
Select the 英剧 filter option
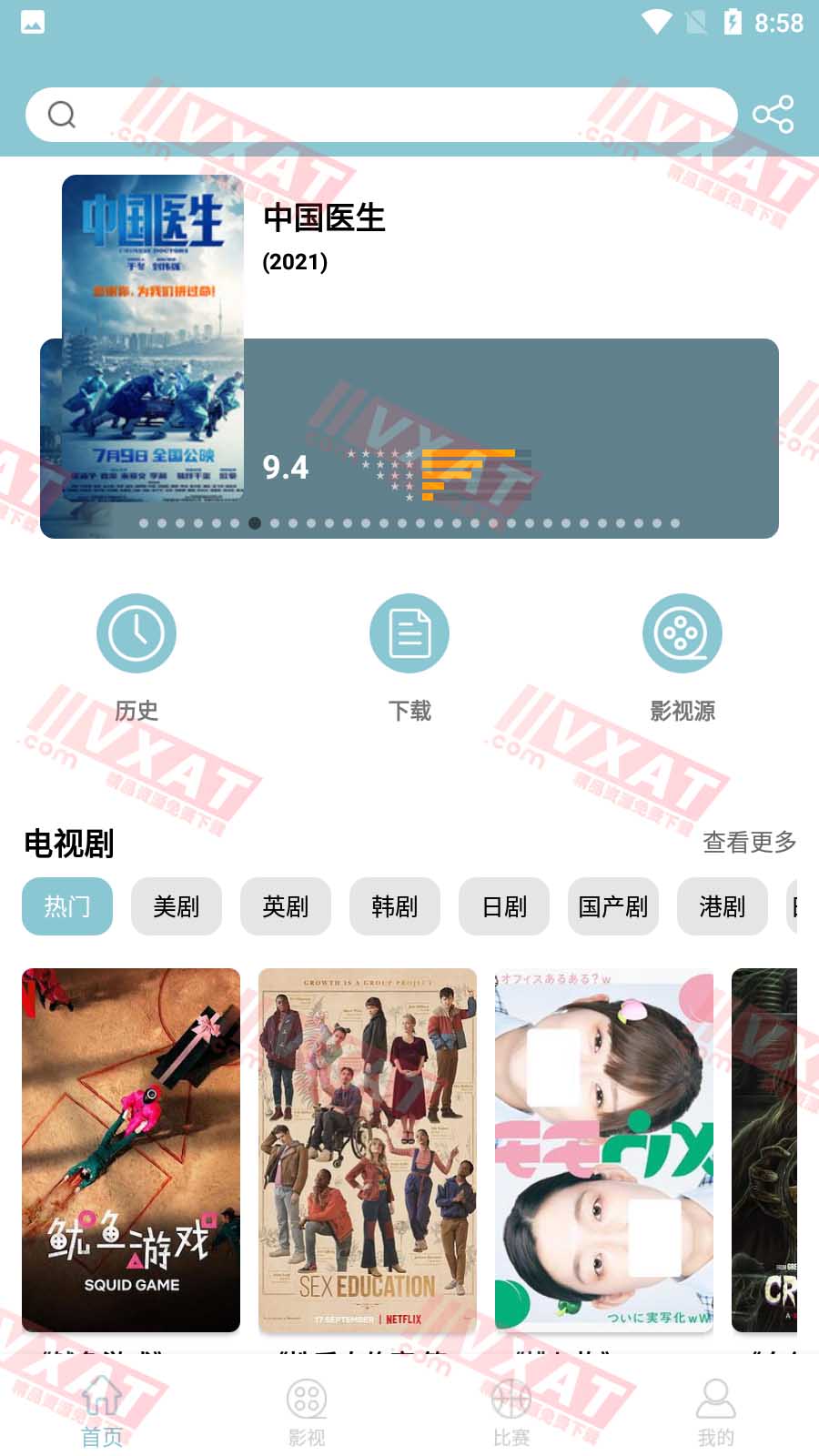point(285,906)
